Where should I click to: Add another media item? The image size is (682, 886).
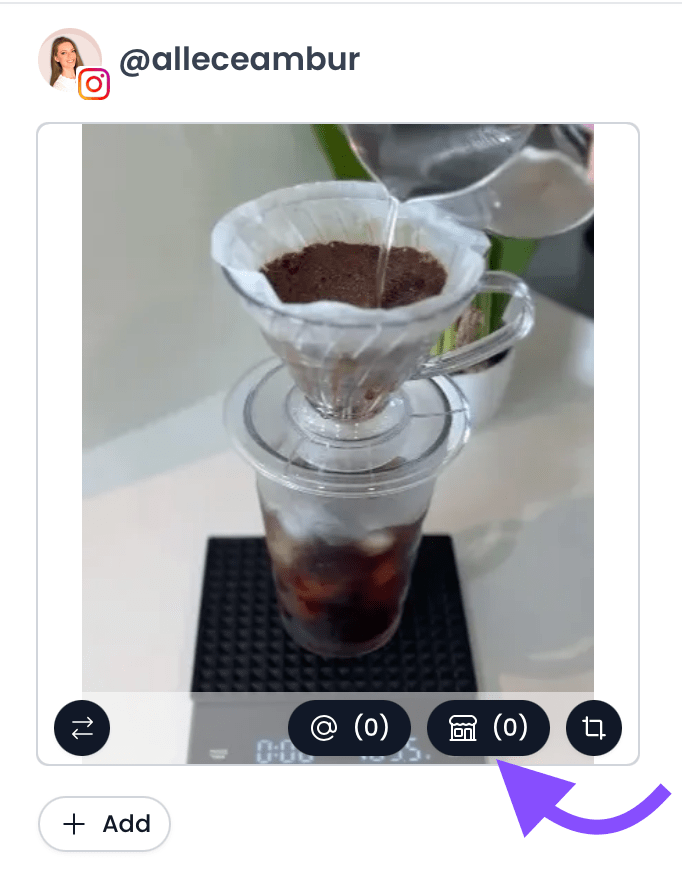point(105,824)
